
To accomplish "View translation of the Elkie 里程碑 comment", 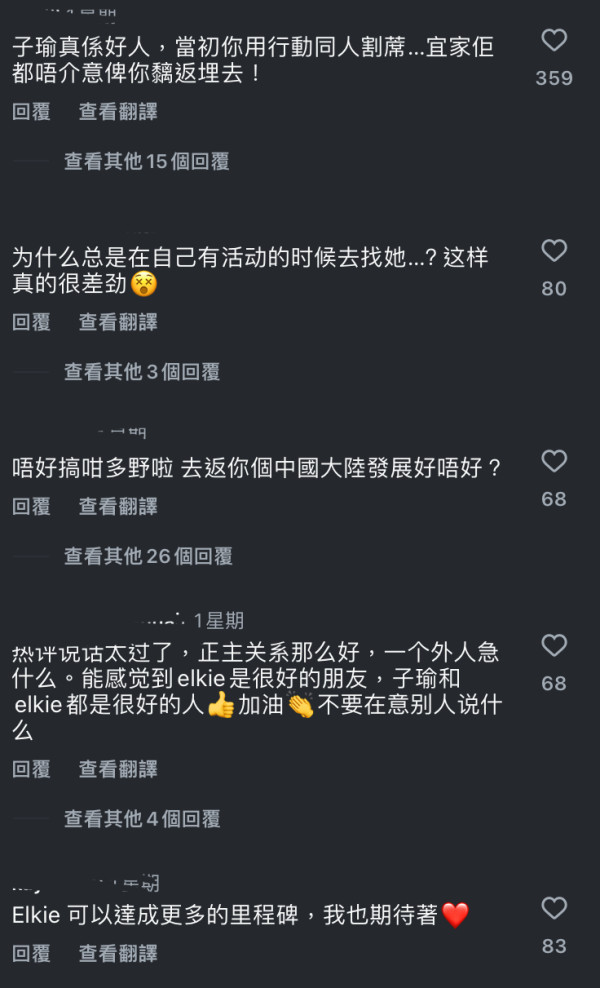I will tap(118, 954).
